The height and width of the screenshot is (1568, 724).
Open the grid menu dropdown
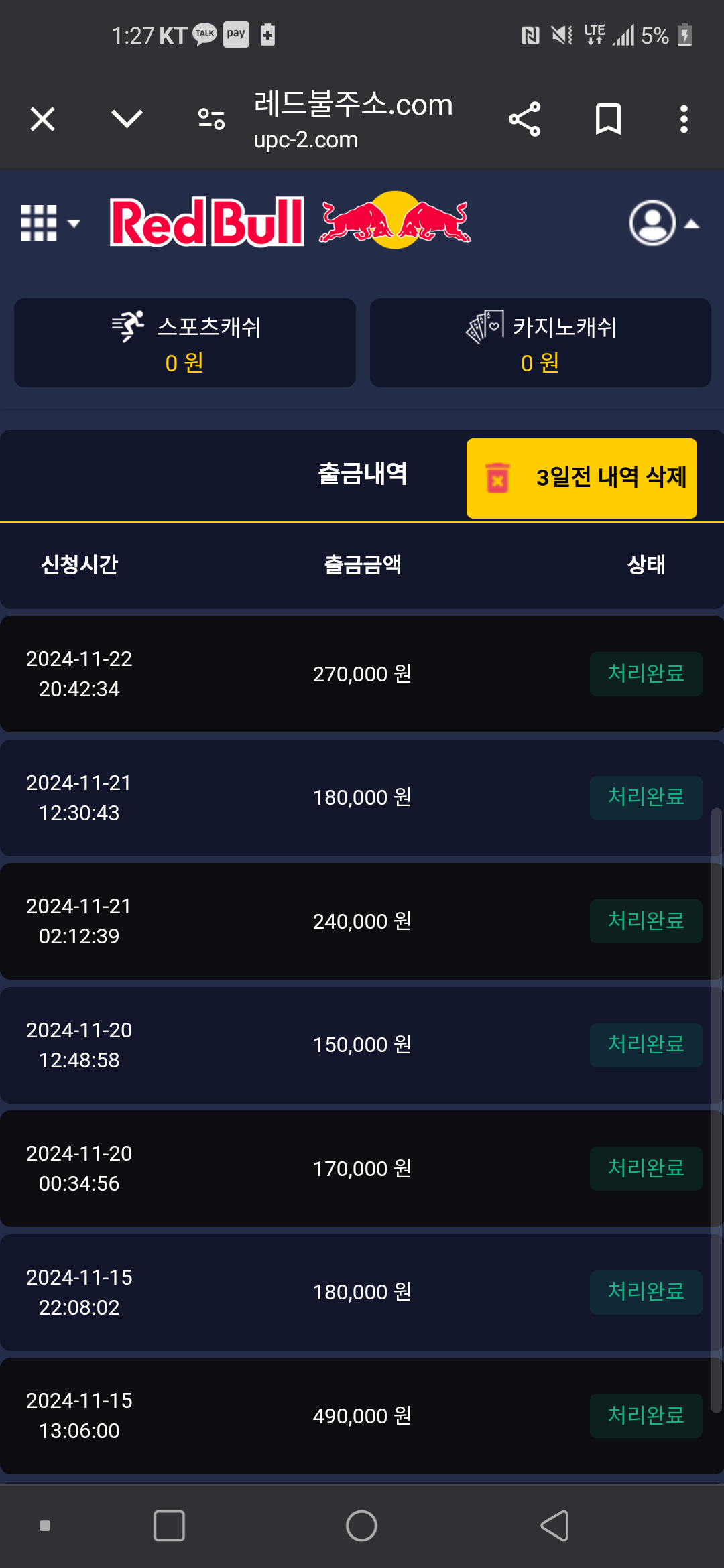50,223
